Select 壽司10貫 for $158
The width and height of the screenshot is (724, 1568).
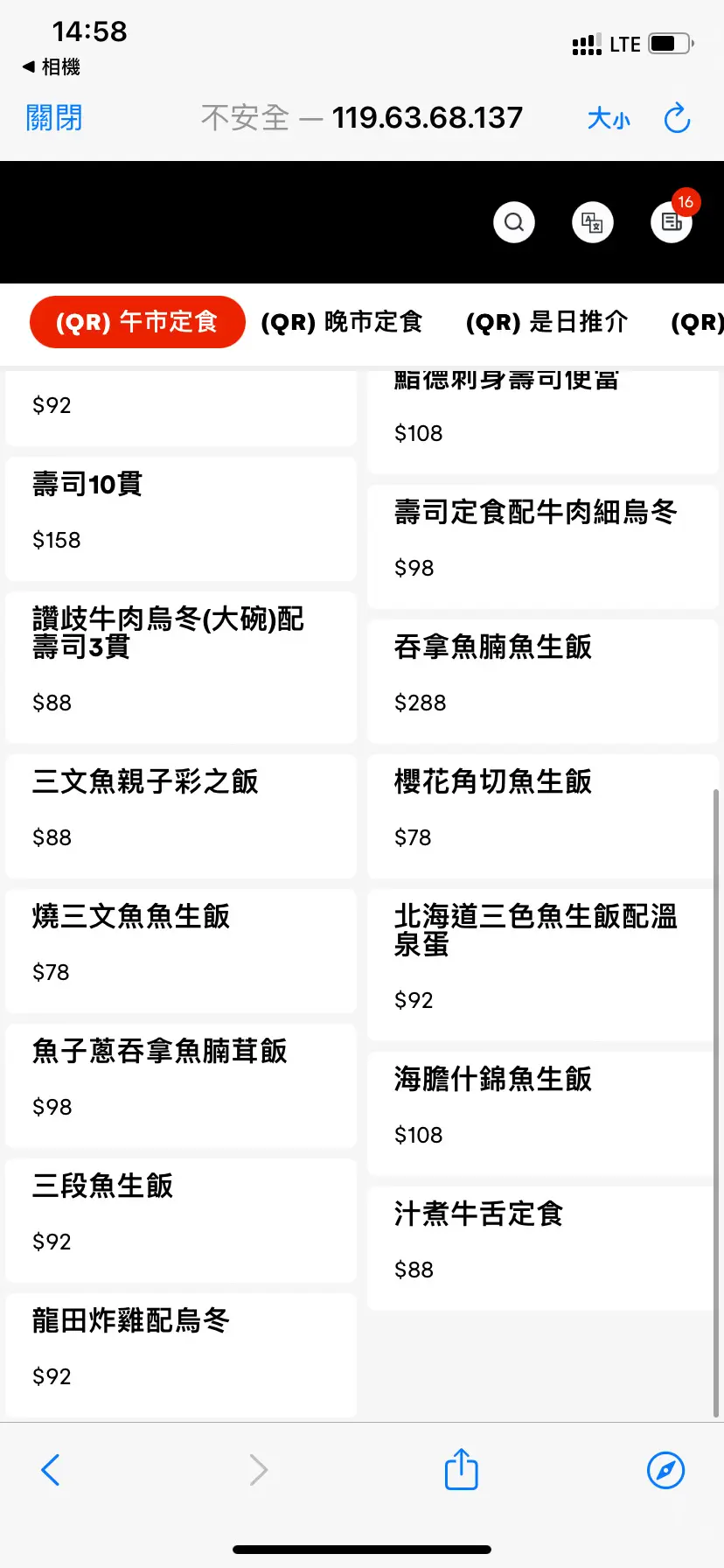coord(181,518)
